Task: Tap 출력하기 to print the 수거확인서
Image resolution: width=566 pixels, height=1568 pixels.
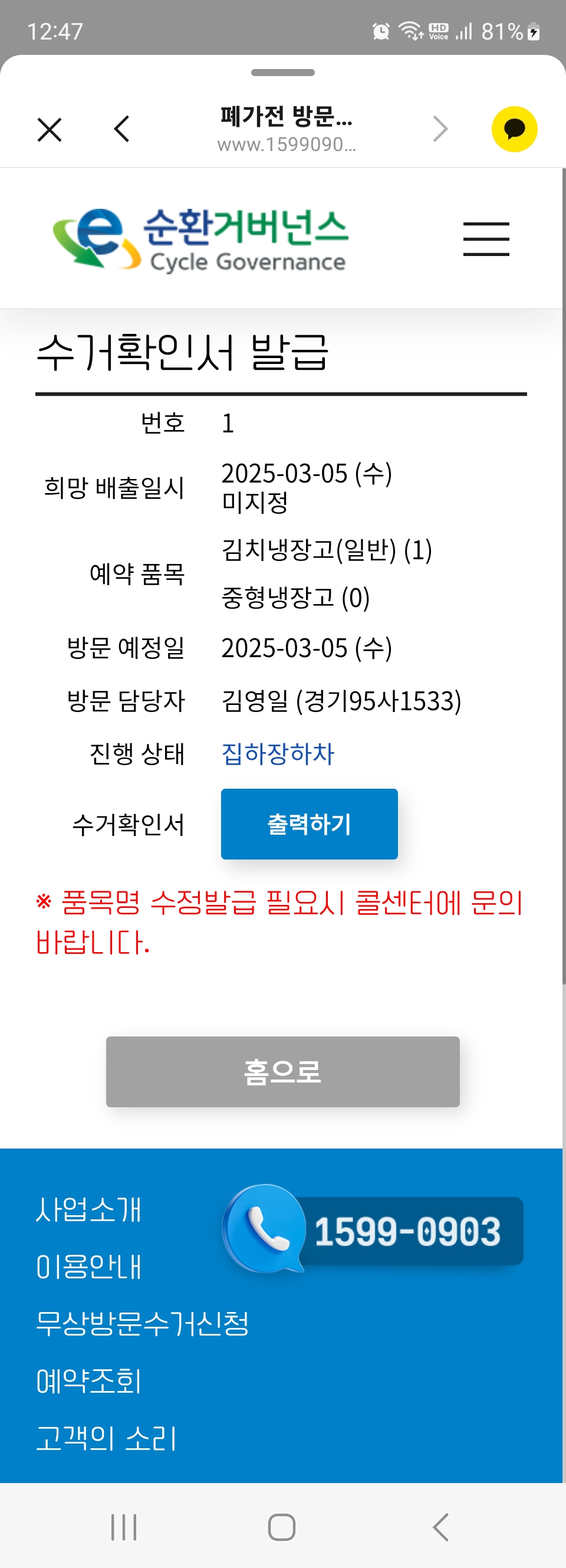Action: coord(309,824)
